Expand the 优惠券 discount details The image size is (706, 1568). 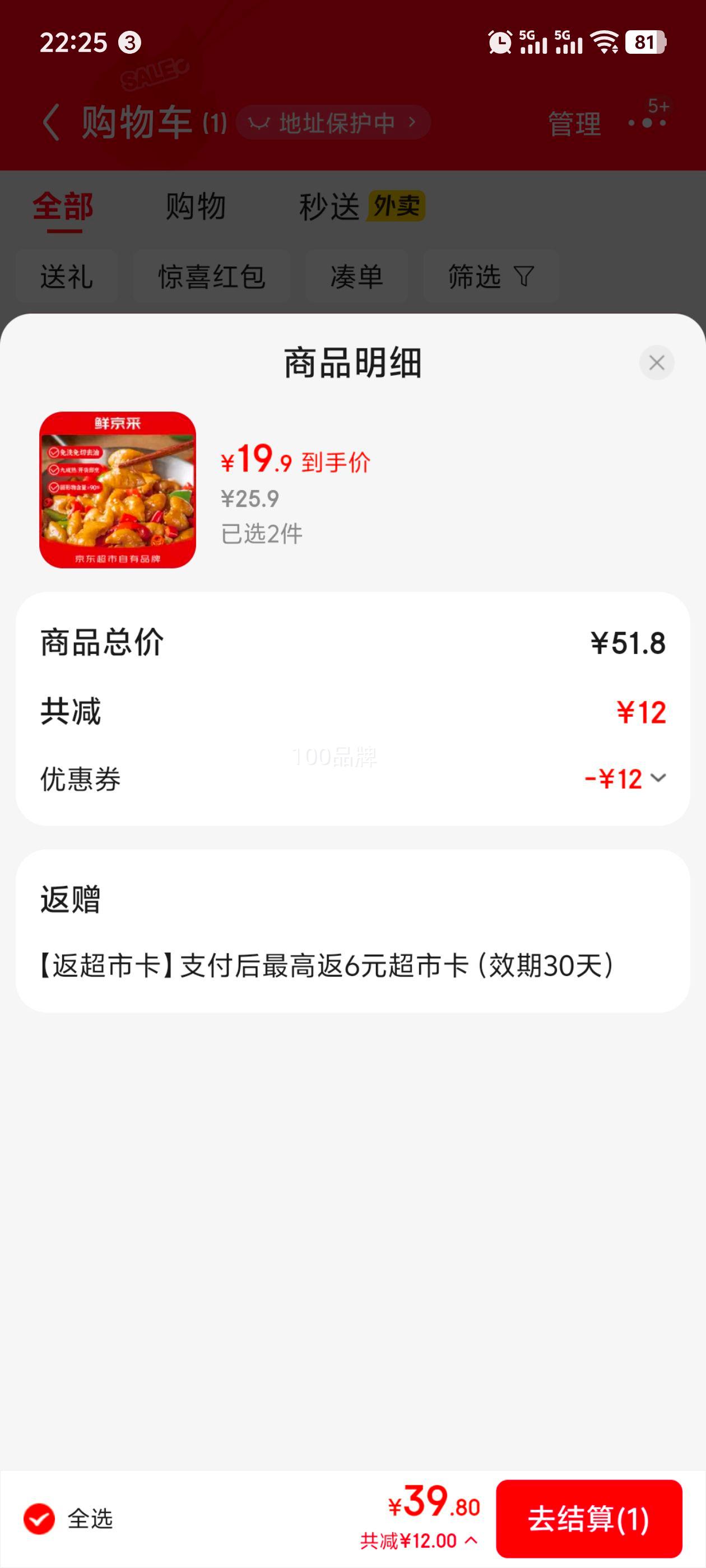[657, 778]
